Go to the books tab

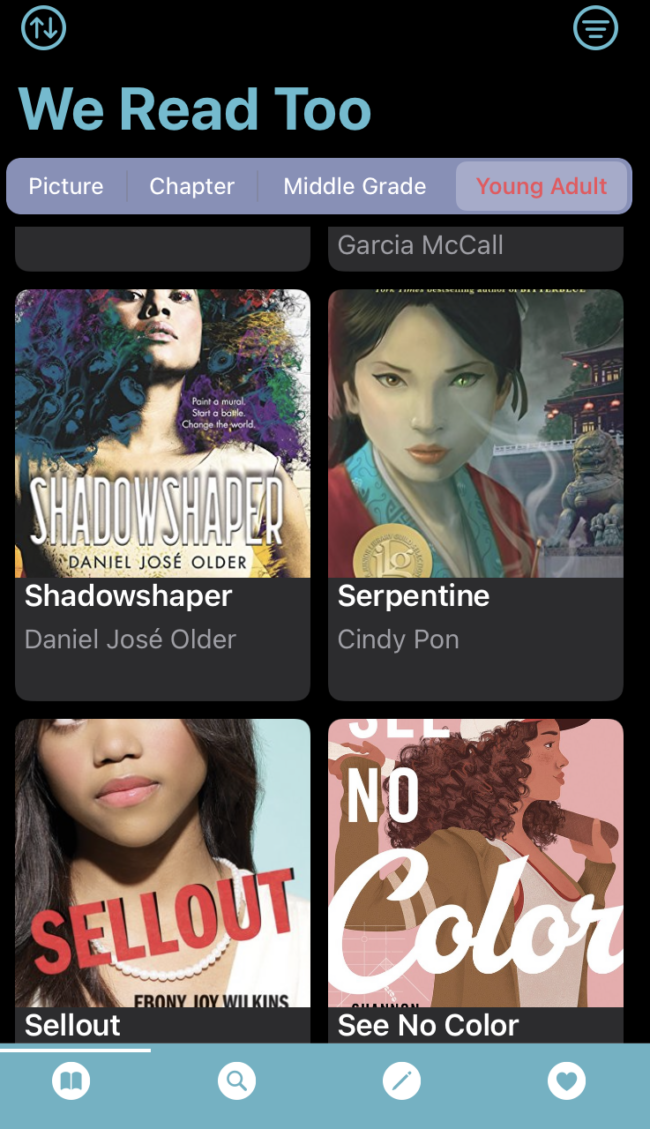(x=72, y=1081)
